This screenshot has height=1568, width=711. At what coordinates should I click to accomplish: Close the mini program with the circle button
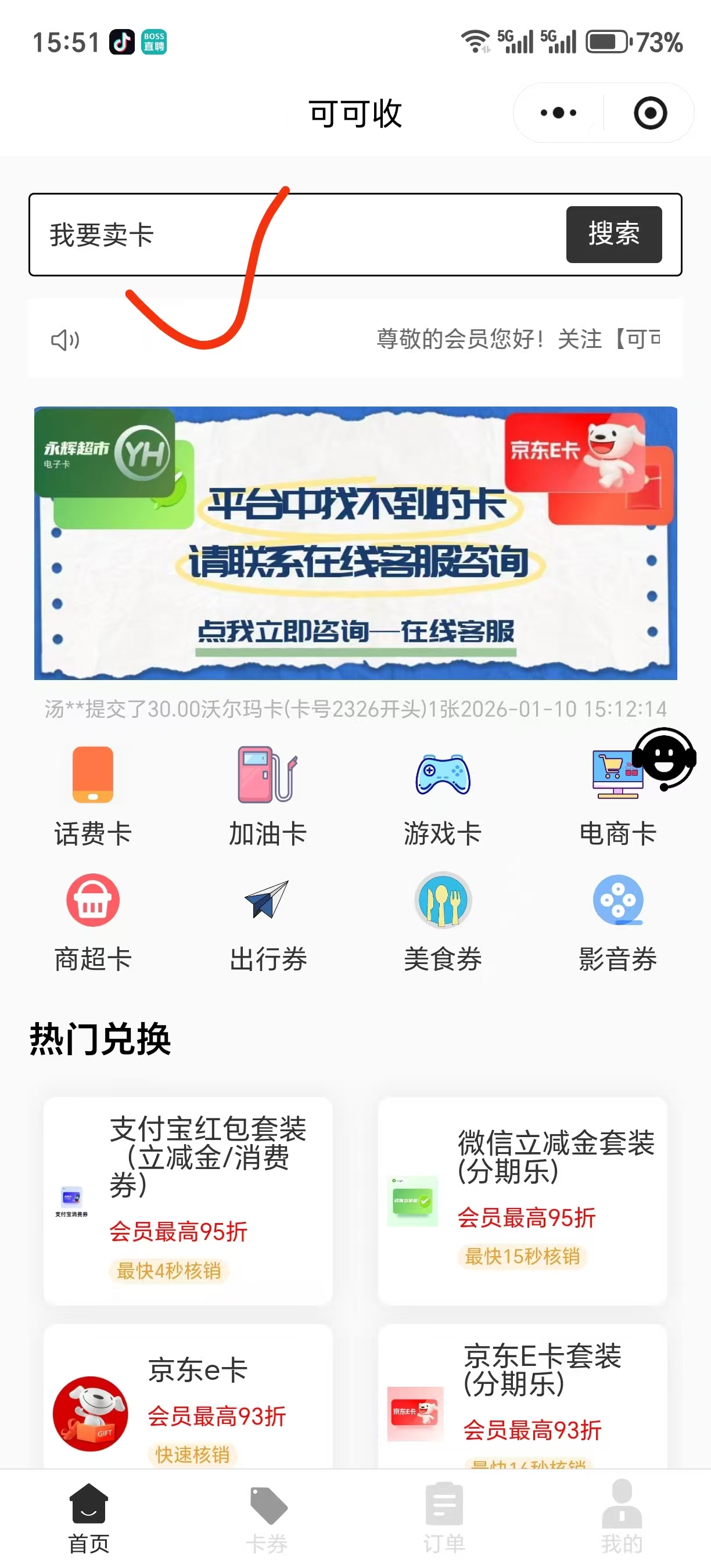click(x=650, y=113)
